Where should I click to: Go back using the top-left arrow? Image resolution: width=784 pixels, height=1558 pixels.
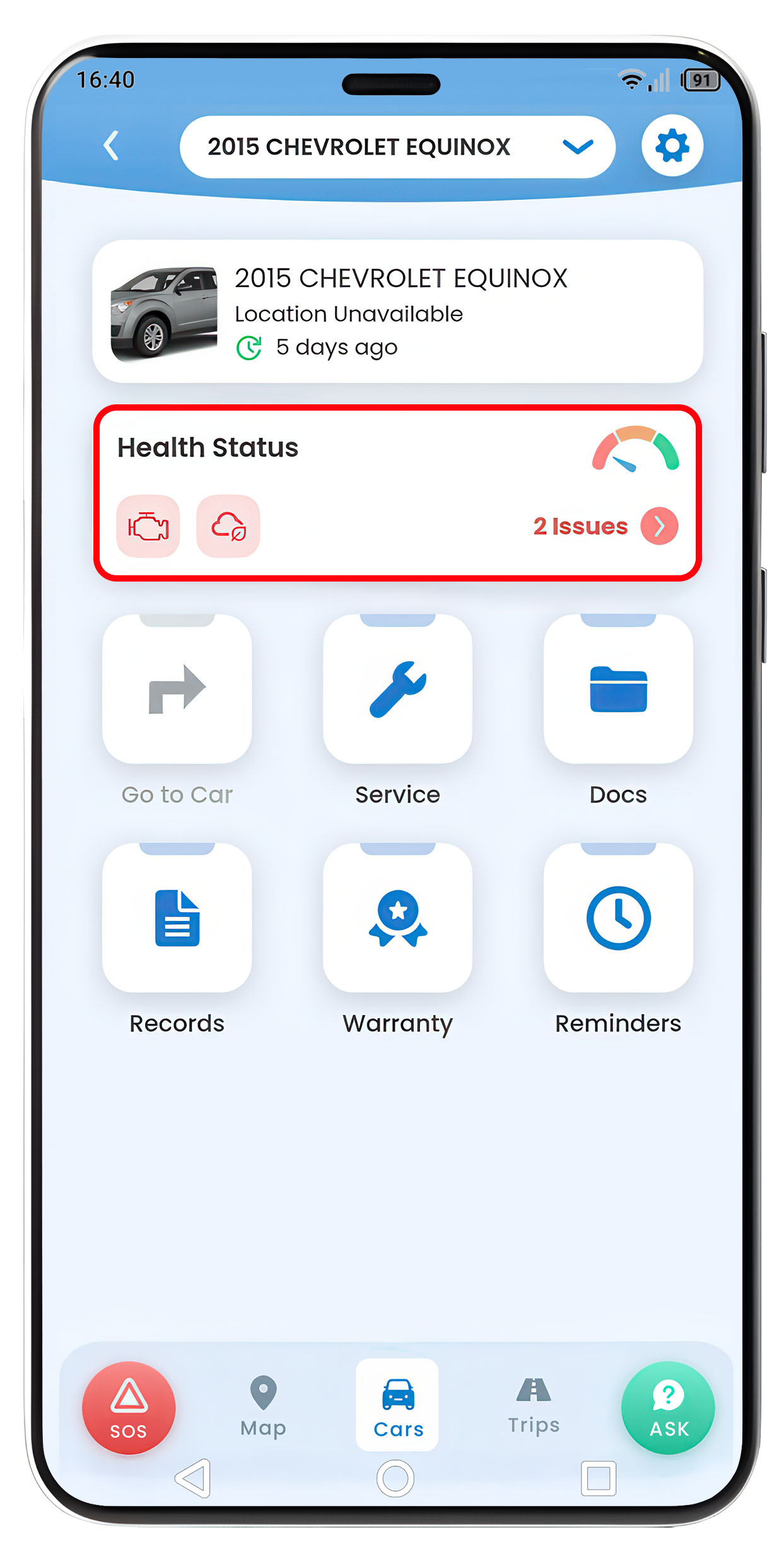(111, 146)
